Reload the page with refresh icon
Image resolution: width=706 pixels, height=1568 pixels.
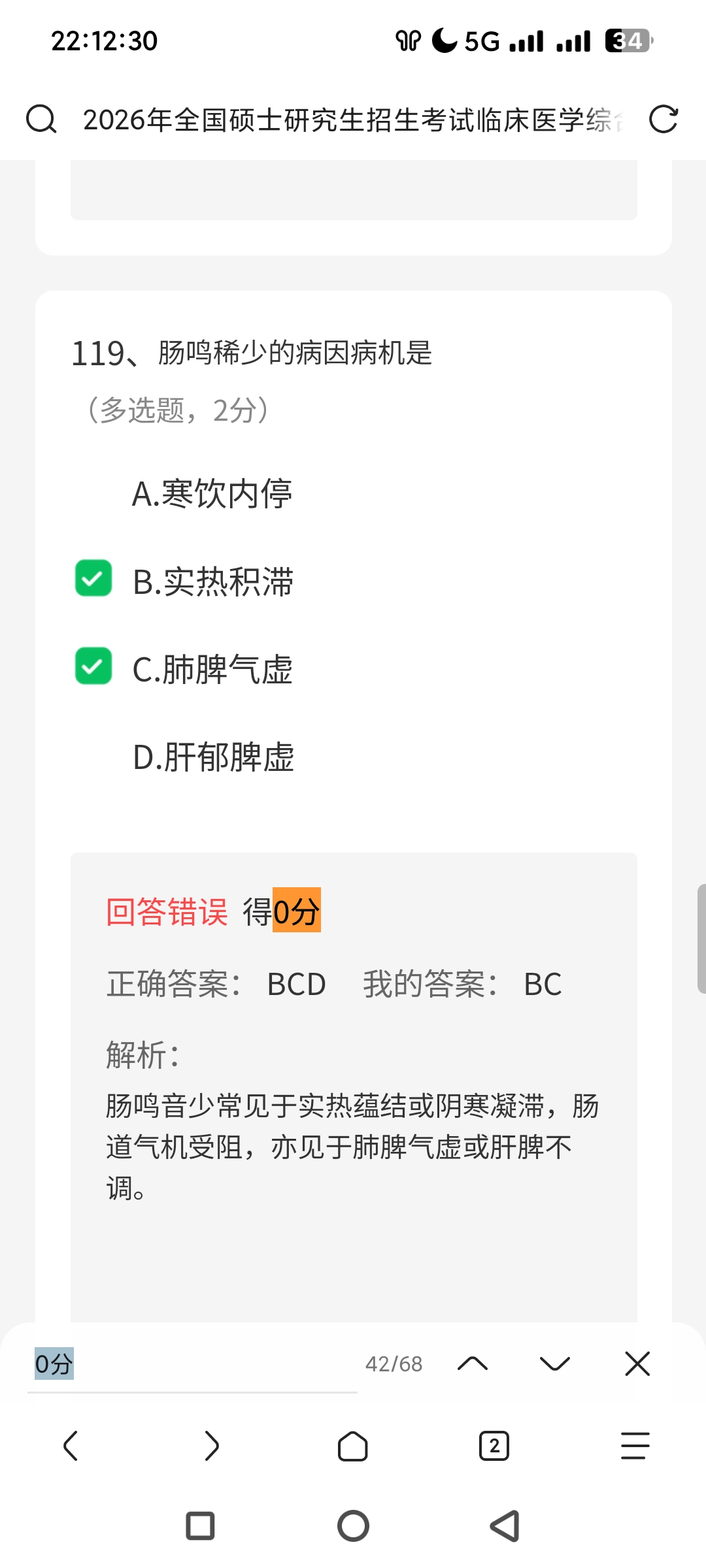[x=663, y=120]
